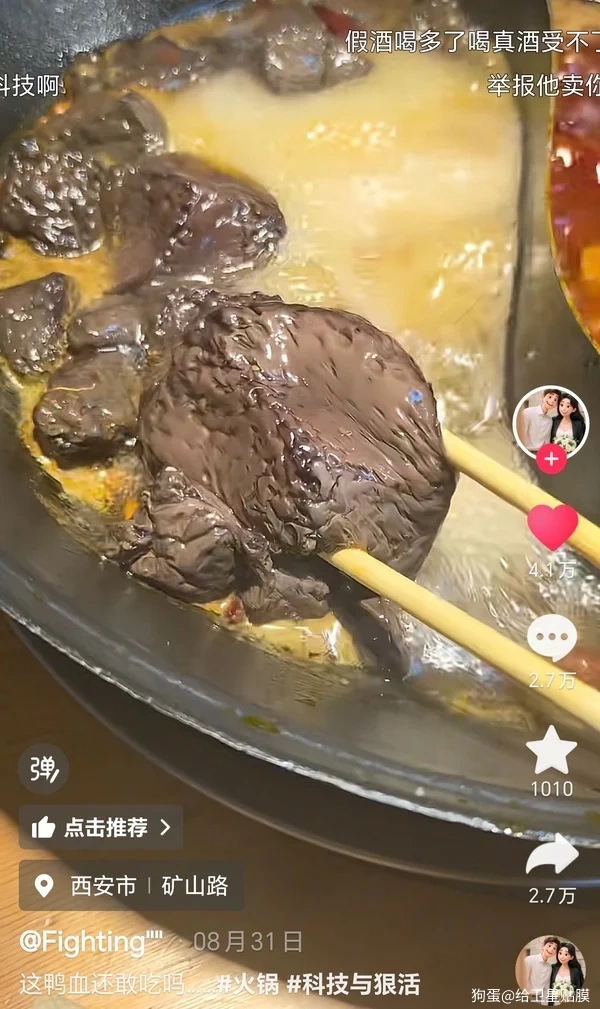The height and width of the screenshot is (1009, 600).
Task: Like this video with the heart
Action: tap(552, 528)
